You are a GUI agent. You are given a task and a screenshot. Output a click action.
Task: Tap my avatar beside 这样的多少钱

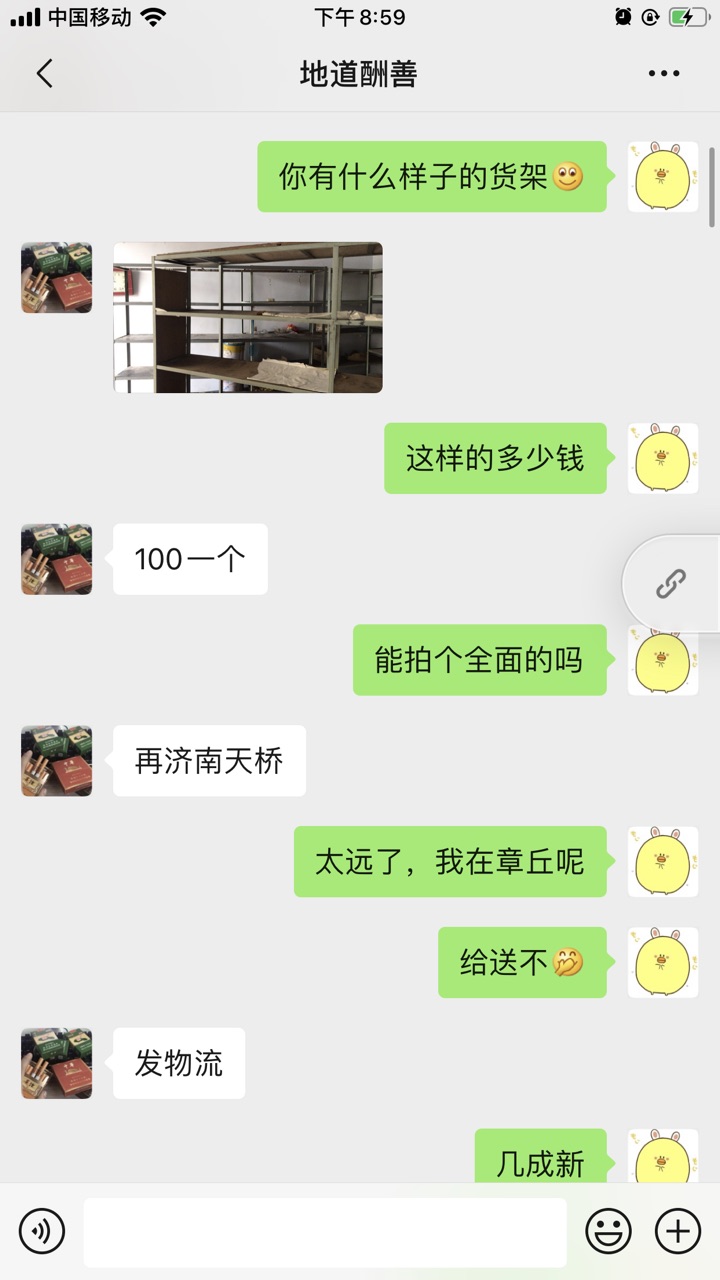(663, 458)
